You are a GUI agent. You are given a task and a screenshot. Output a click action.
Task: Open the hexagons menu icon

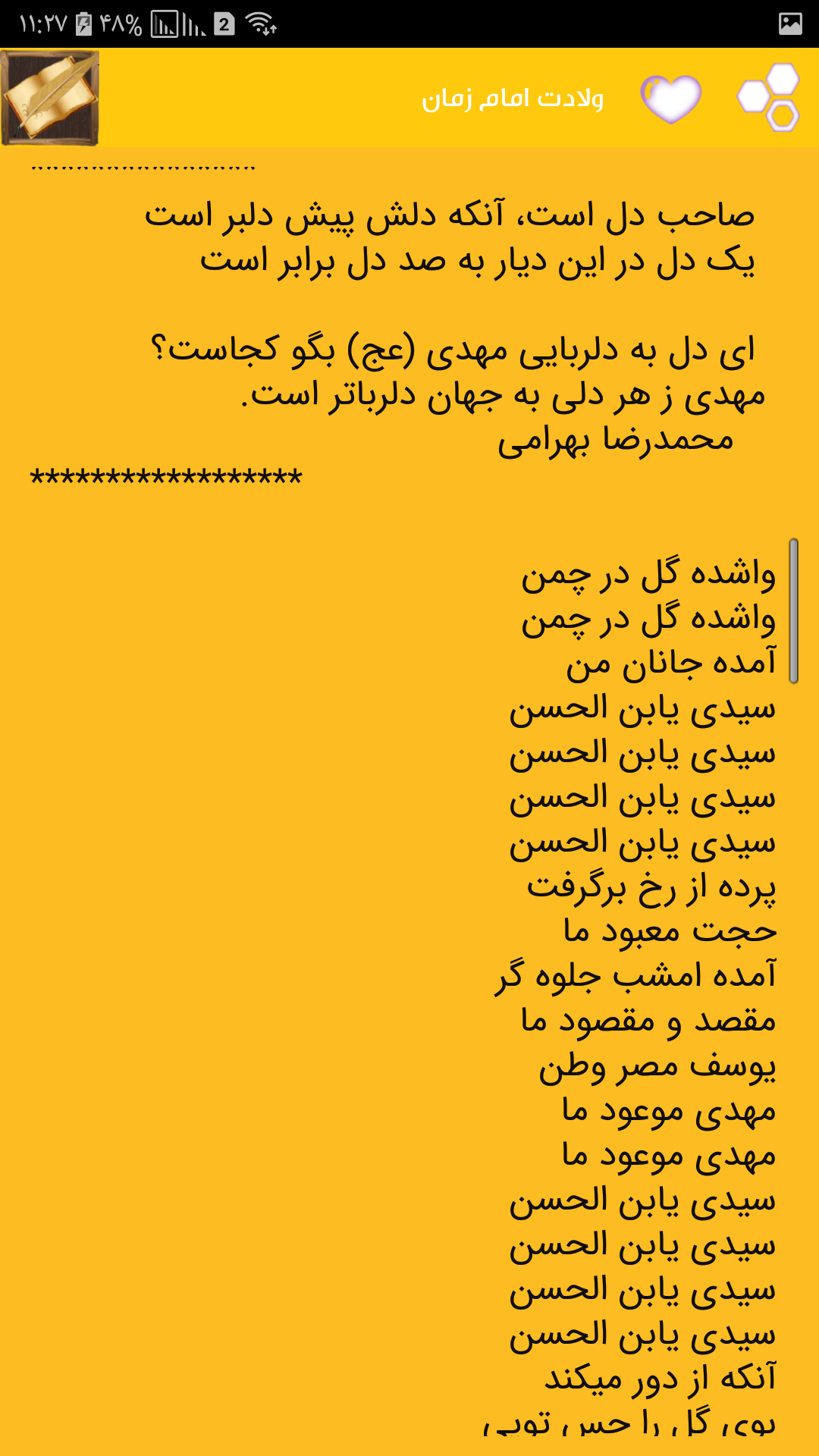(769, 98)
